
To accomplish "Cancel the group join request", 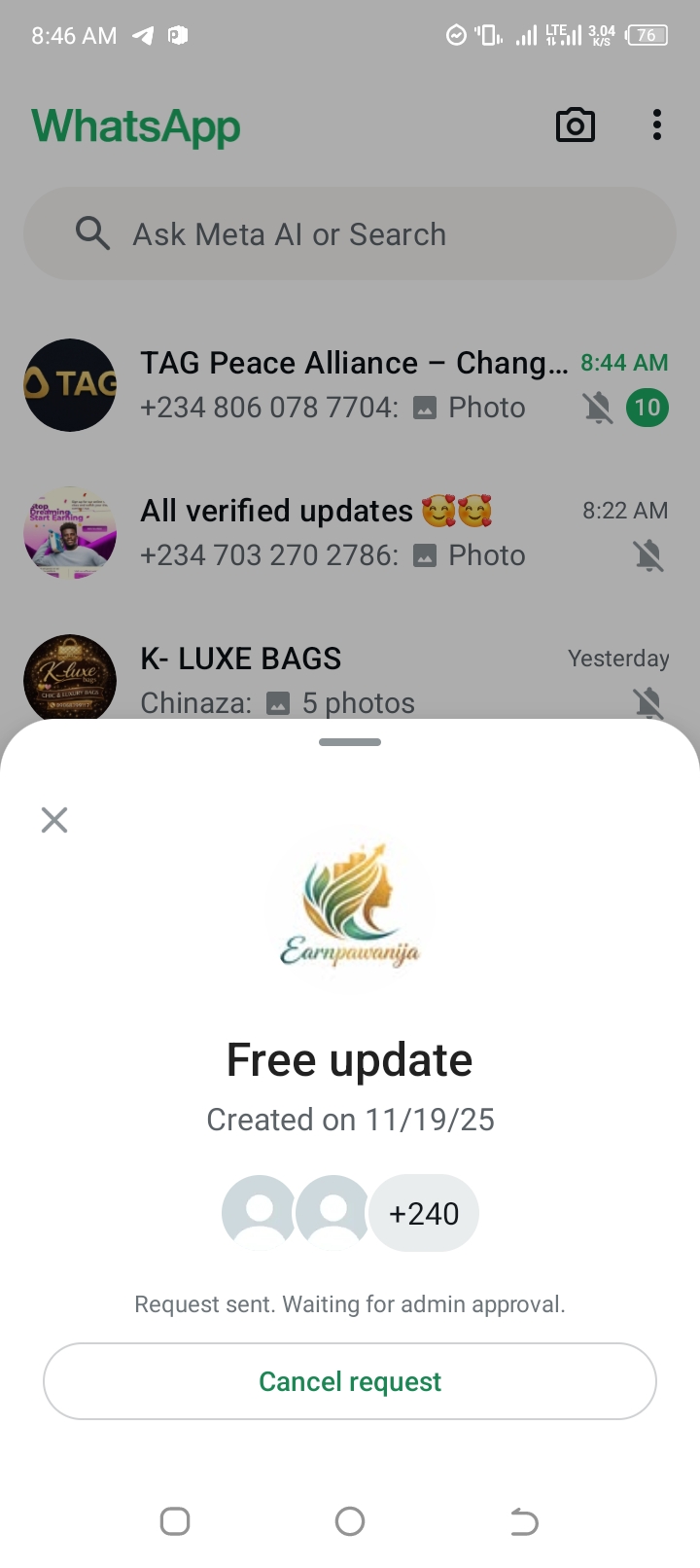I will [350, 1381].
